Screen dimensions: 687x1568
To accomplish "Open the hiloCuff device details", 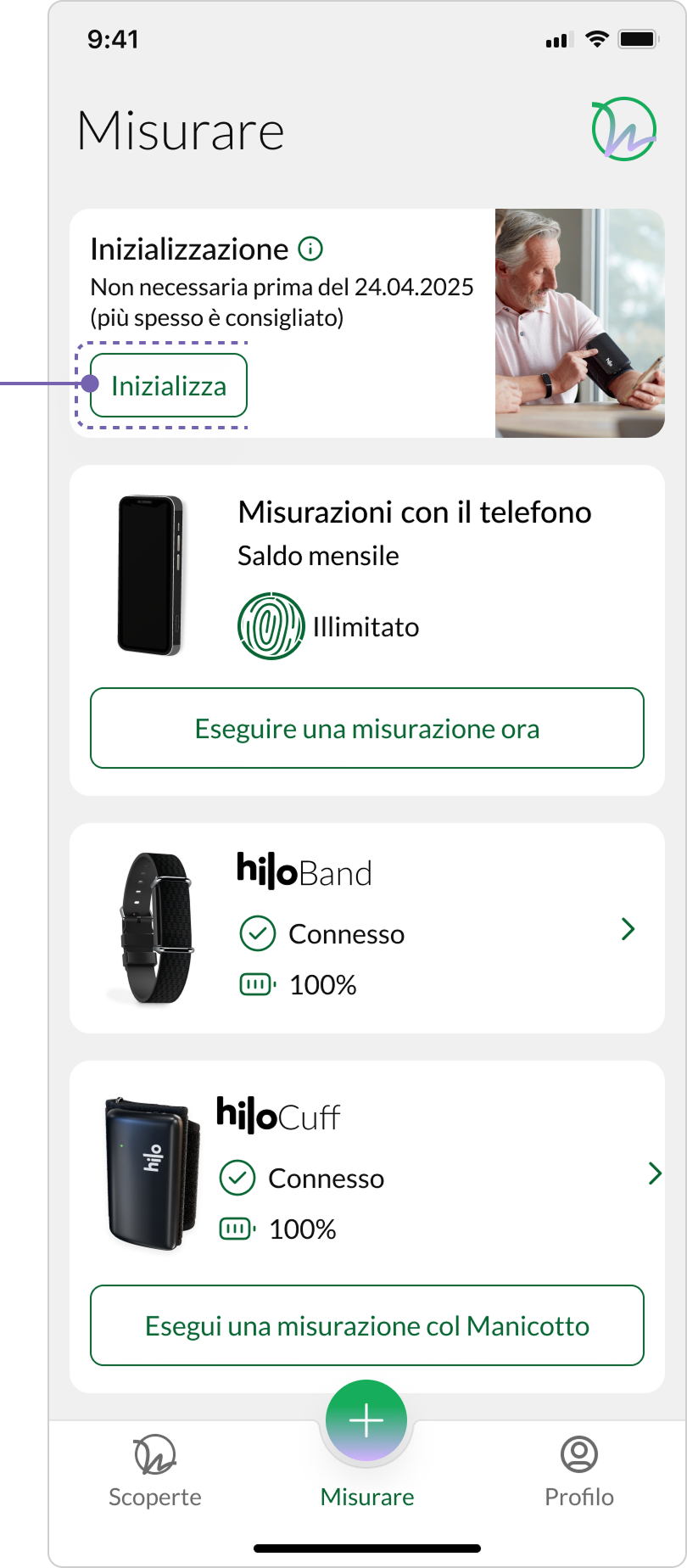I will [x=654, y=1173].
